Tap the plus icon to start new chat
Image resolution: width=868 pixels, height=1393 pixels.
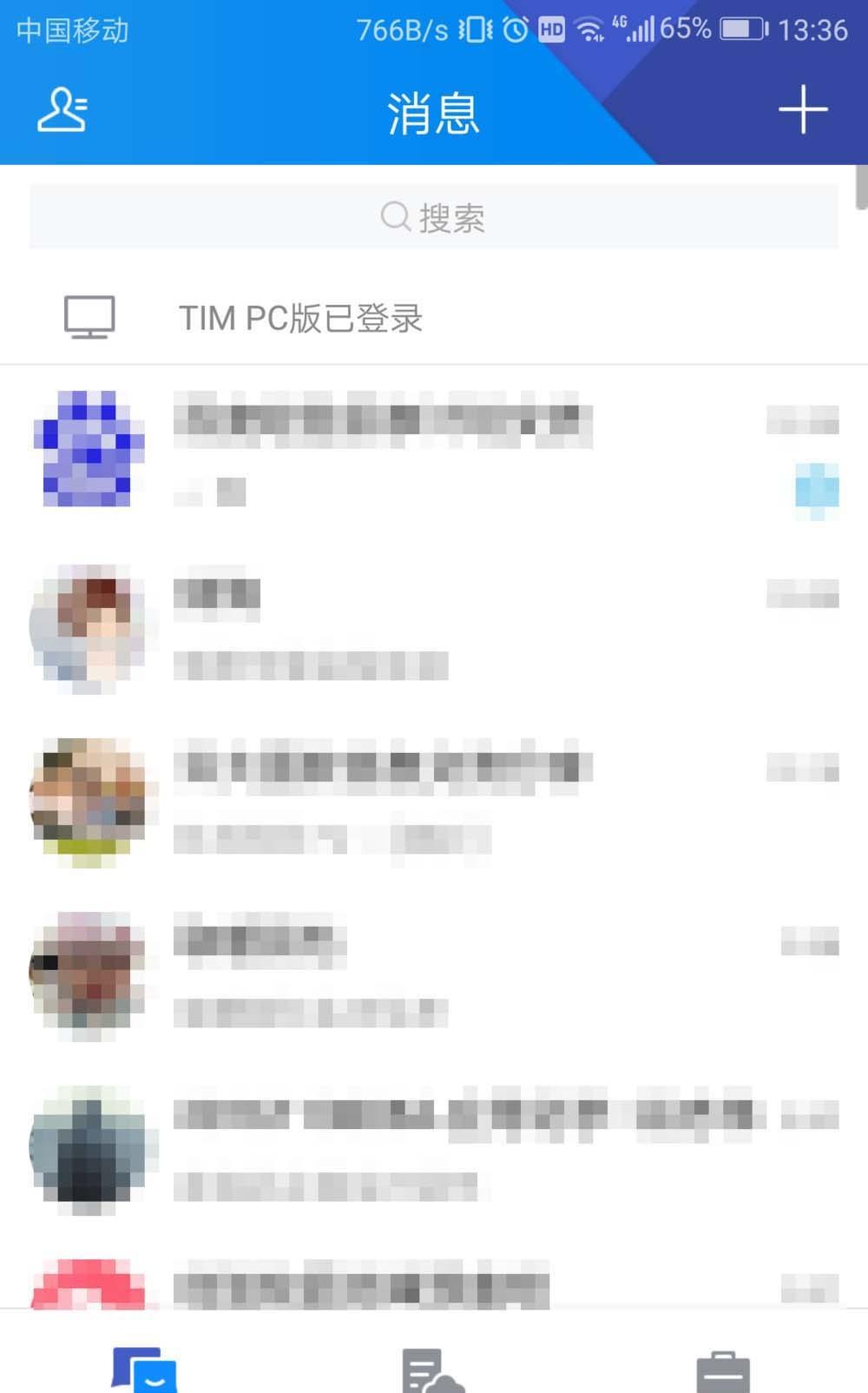click(804, 111)
